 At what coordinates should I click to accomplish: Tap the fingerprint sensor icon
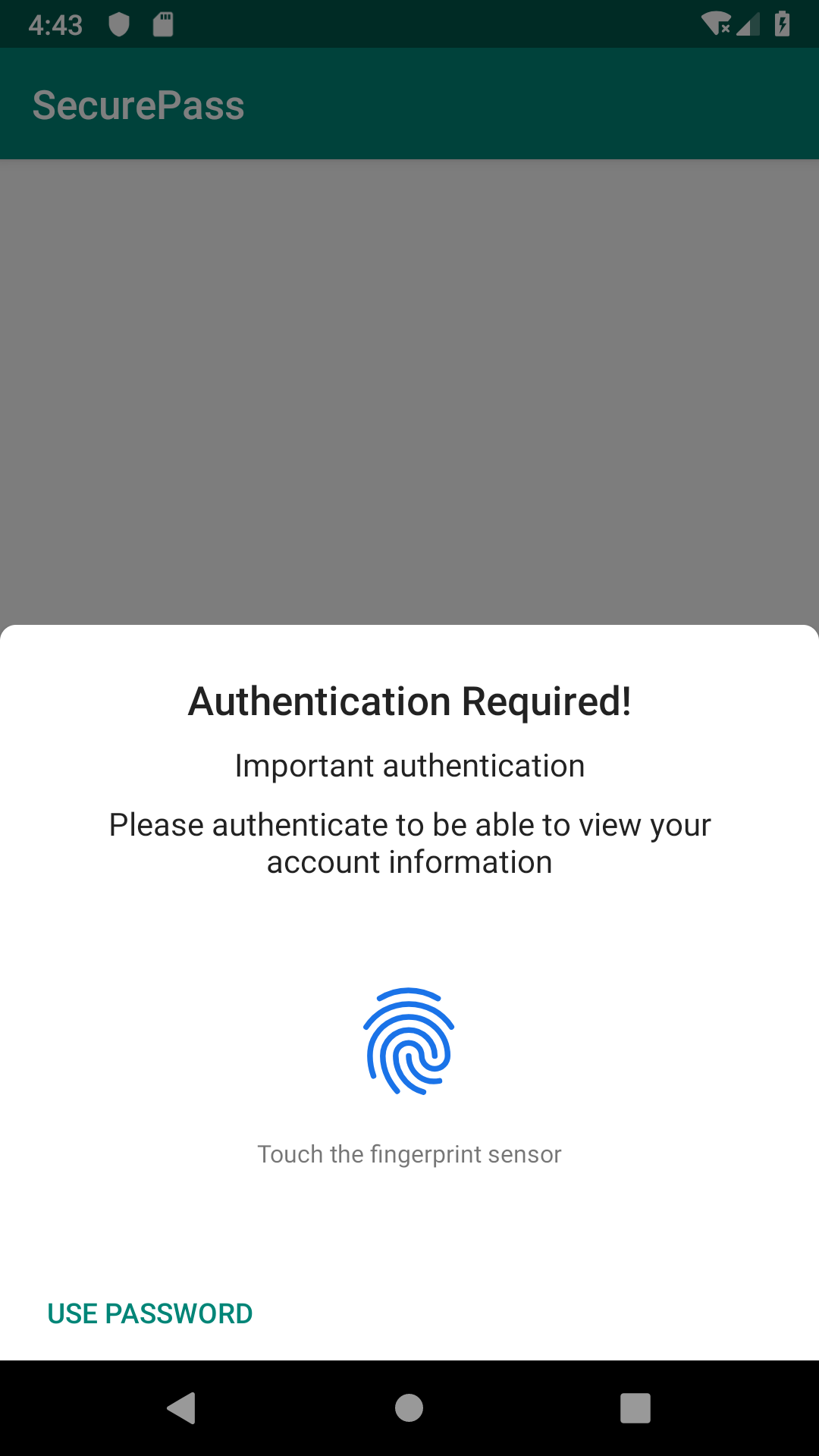(409, 1040)
